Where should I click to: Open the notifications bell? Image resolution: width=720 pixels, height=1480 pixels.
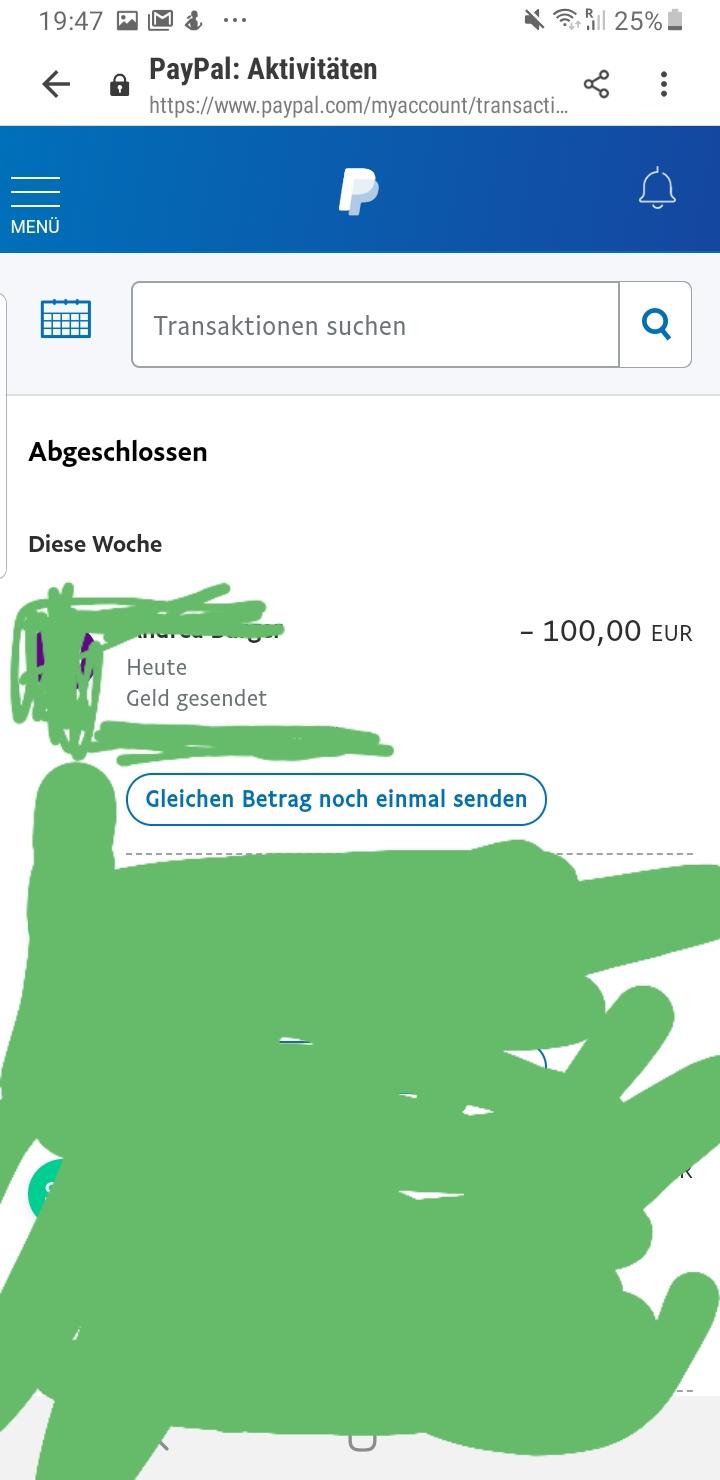[x=657, y=189]
